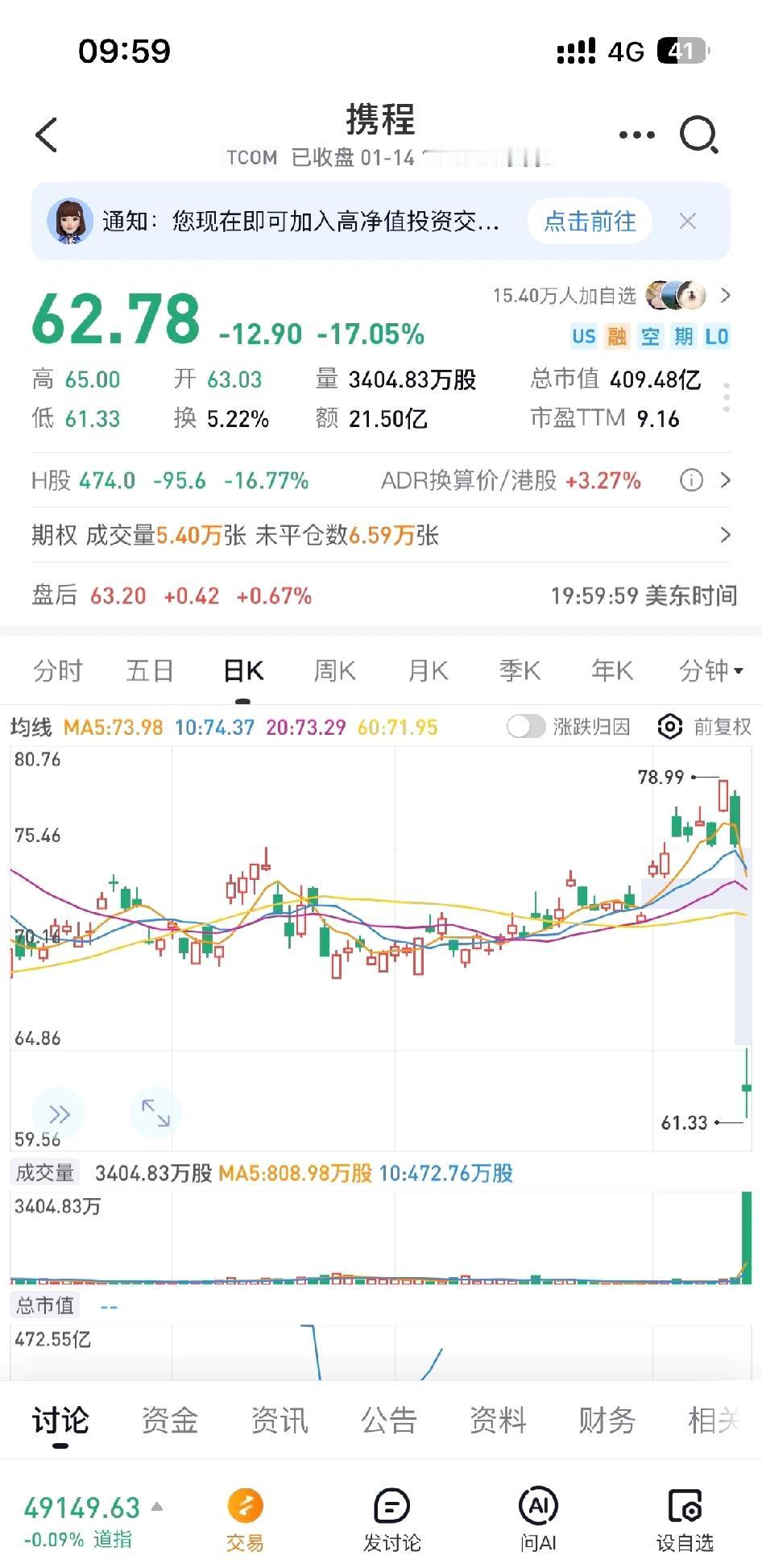Open the 问AI assistant icon
The height and width of the screenshot is (1568, 762).
(x=536, y=1508)
